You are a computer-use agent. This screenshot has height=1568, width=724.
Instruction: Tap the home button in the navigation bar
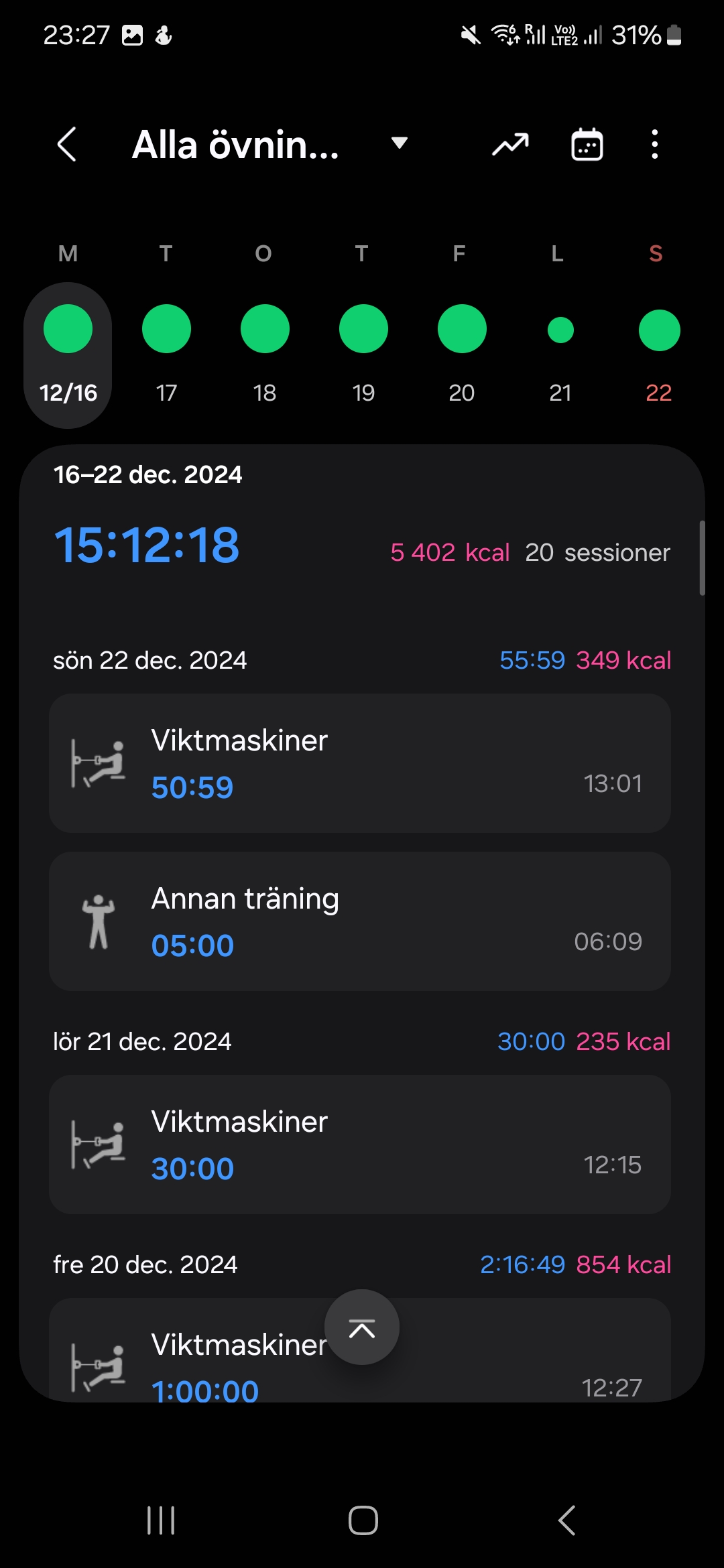point(362,1521)
